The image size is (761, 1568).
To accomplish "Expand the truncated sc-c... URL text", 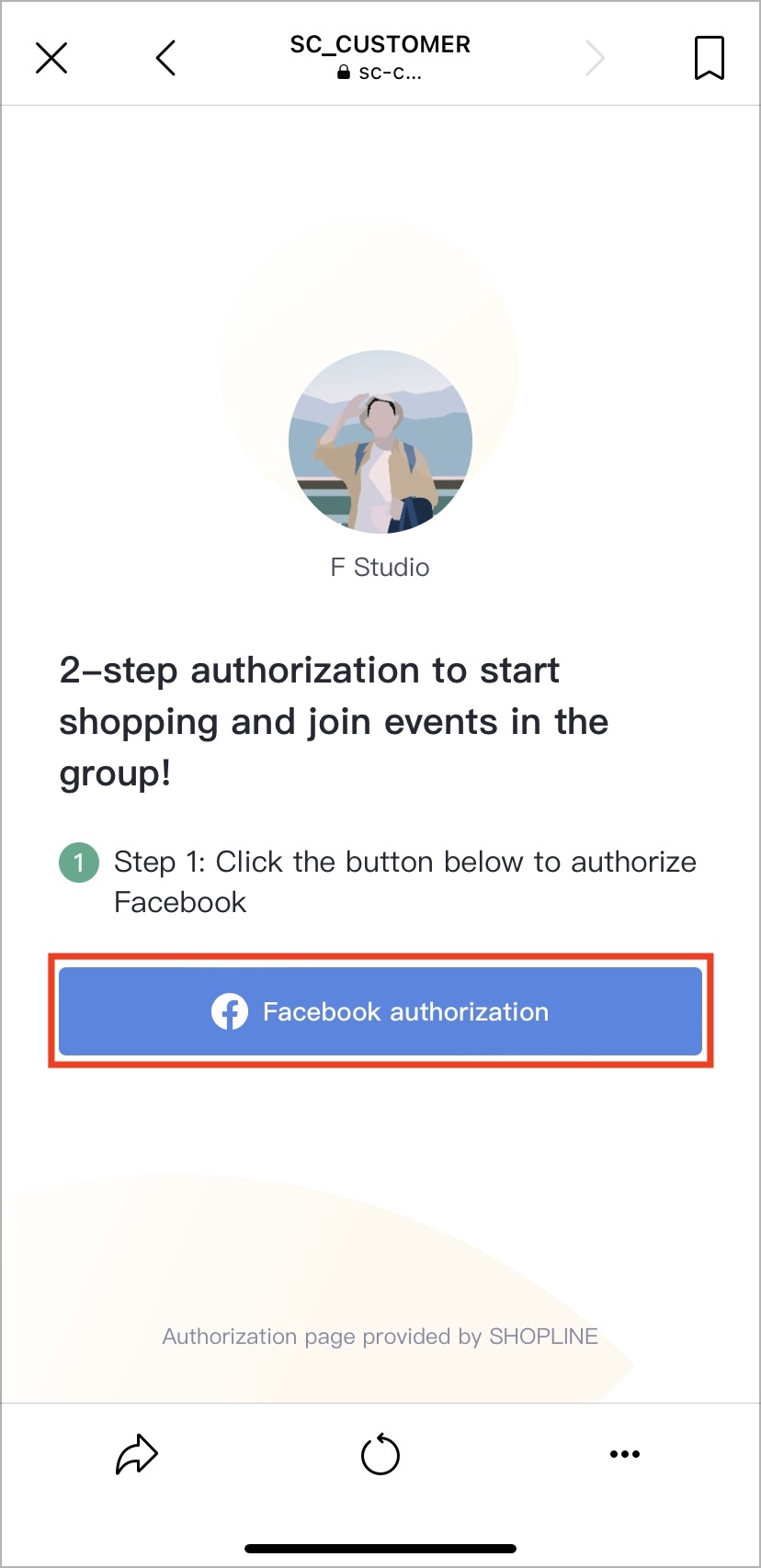I will [x=390, y=73].
